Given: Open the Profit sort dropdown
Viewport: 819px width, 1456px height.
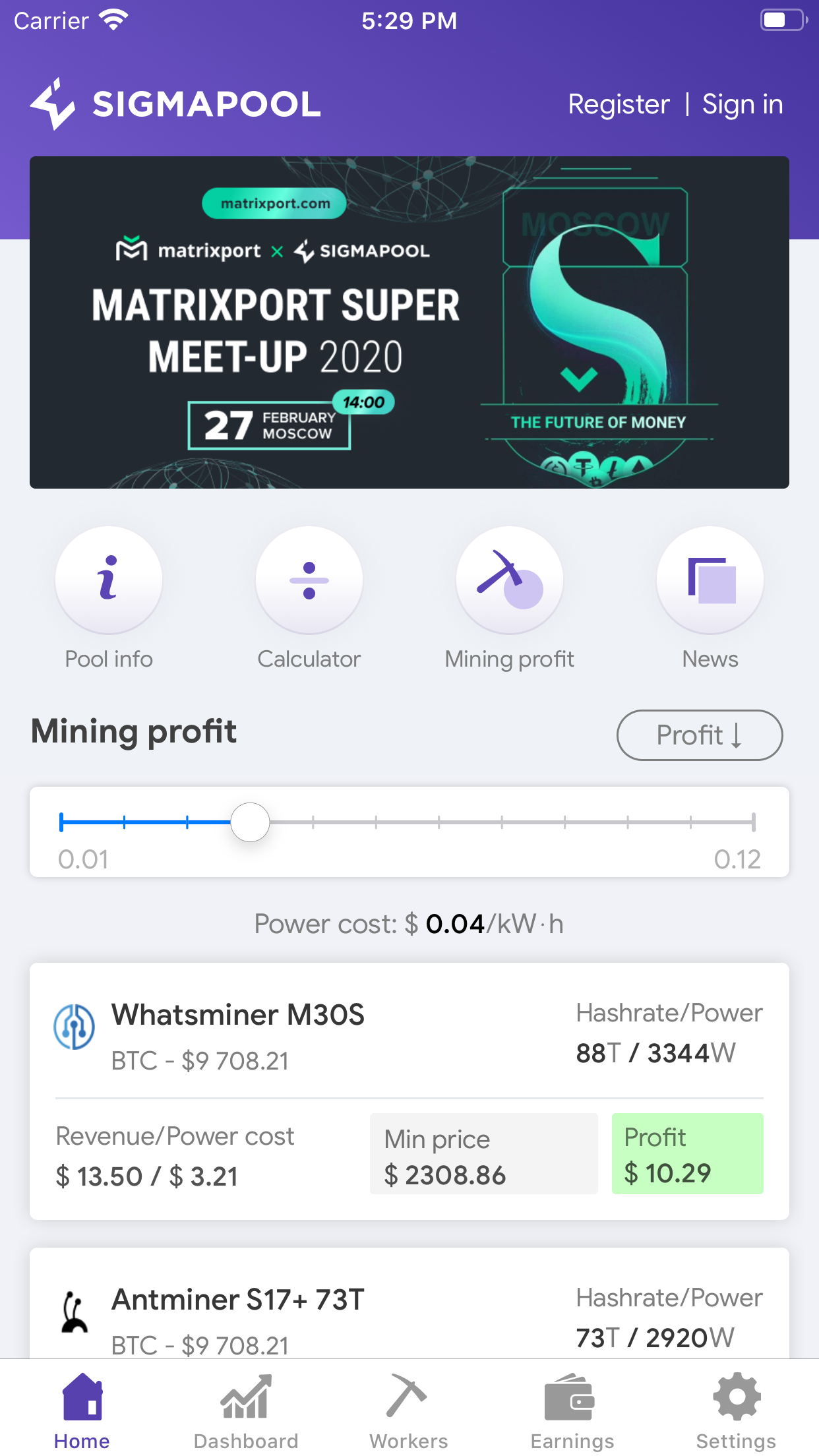Looking at the screenshot, I should coord(699,735).
